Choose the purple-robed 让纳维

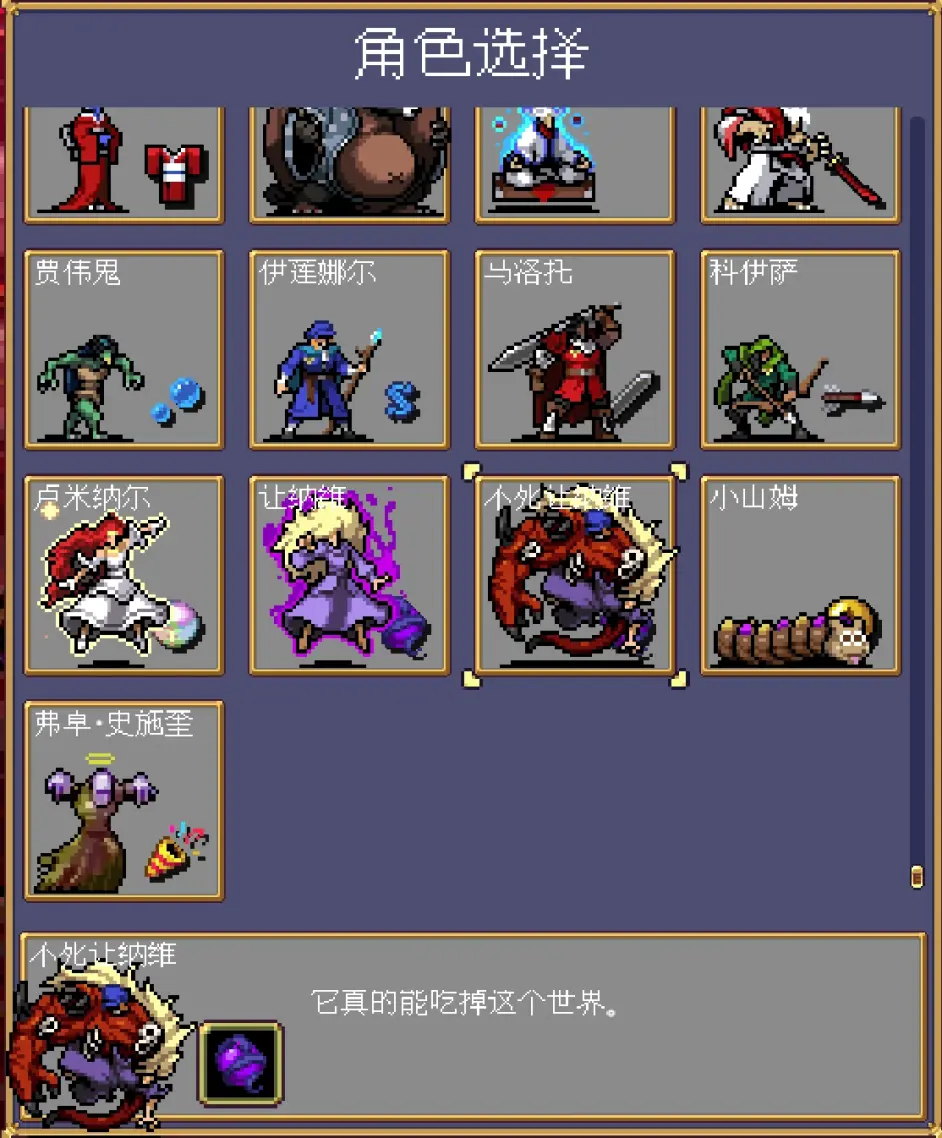point(349,573)
